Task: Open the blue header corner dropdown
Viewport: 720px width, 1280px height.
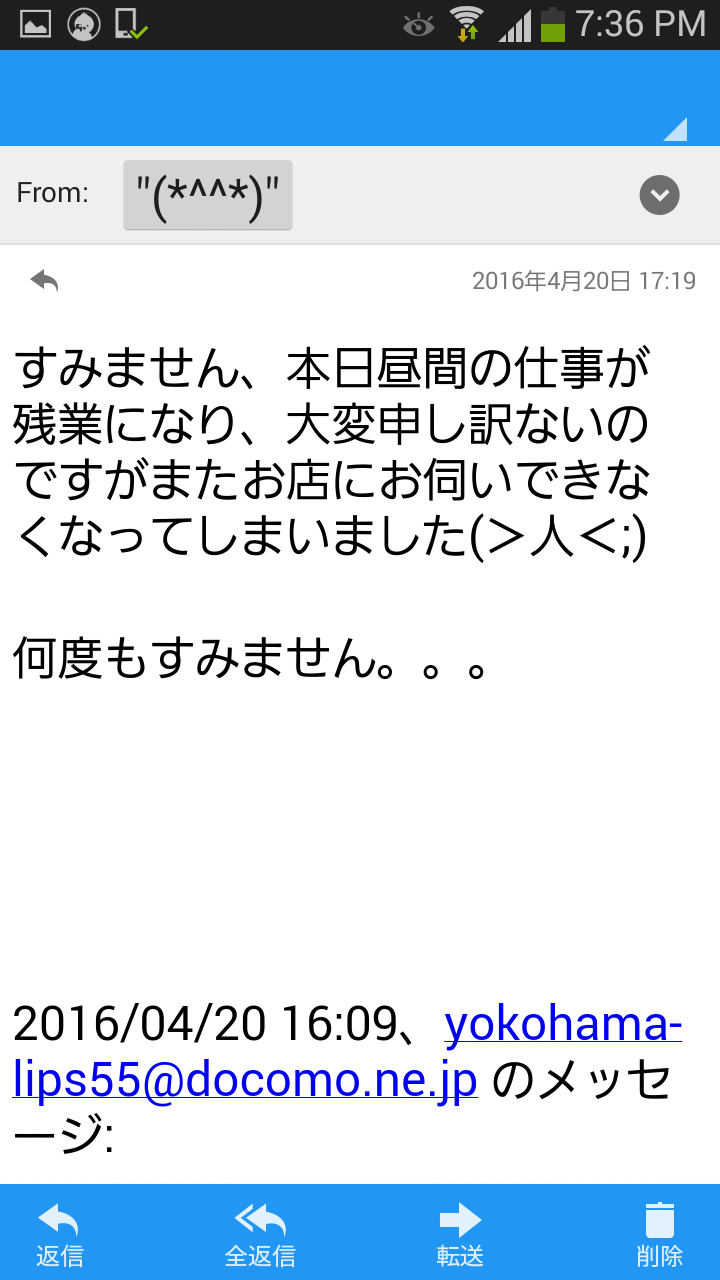Action: click(675, 129)
